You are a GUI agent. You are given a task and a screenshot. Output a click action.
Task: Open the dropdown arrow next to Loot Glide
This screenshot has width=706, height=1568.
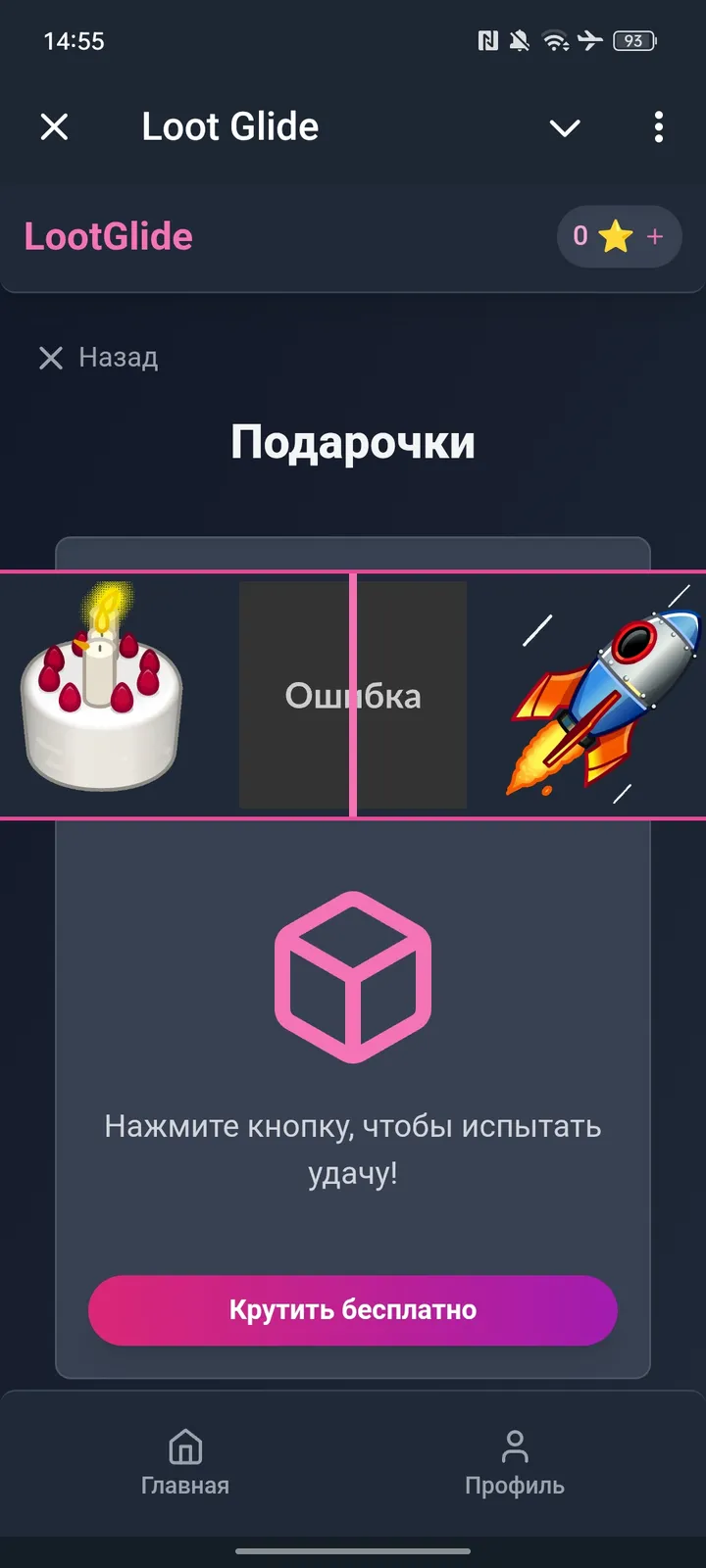pyautogui.click(x=565, y=127)
